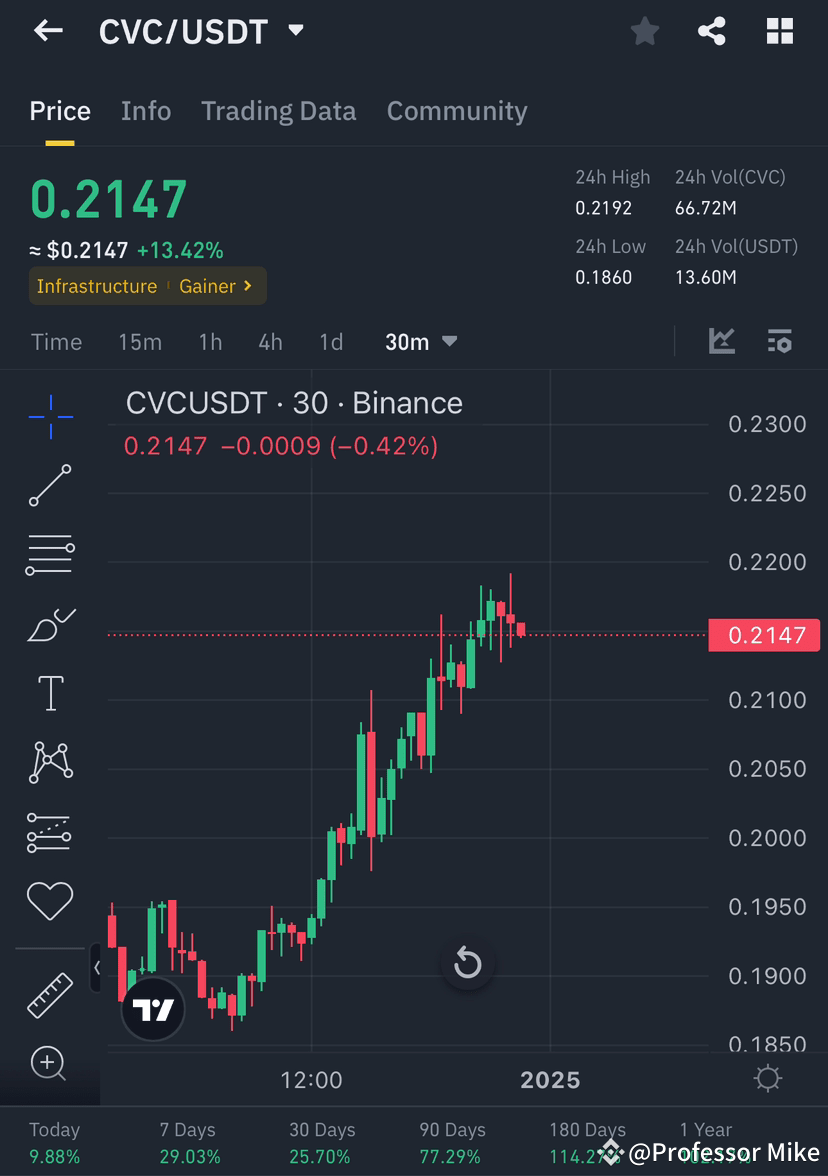Open the Horizontal Lines drawing tool
The image size is (828, 1176).
point(50,555)
